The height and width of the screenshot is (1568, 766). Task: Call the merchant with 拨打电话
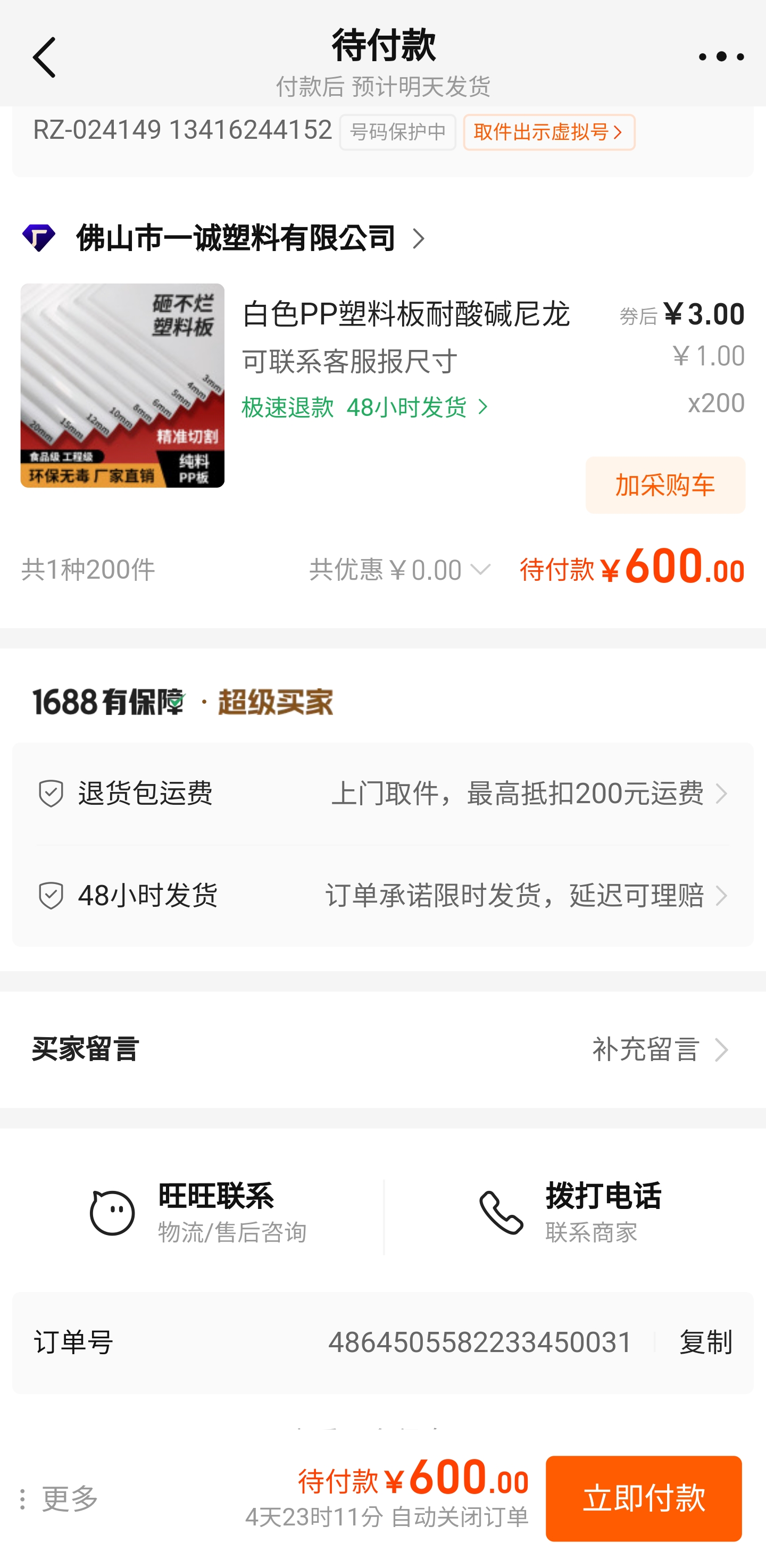(569, 1213)
